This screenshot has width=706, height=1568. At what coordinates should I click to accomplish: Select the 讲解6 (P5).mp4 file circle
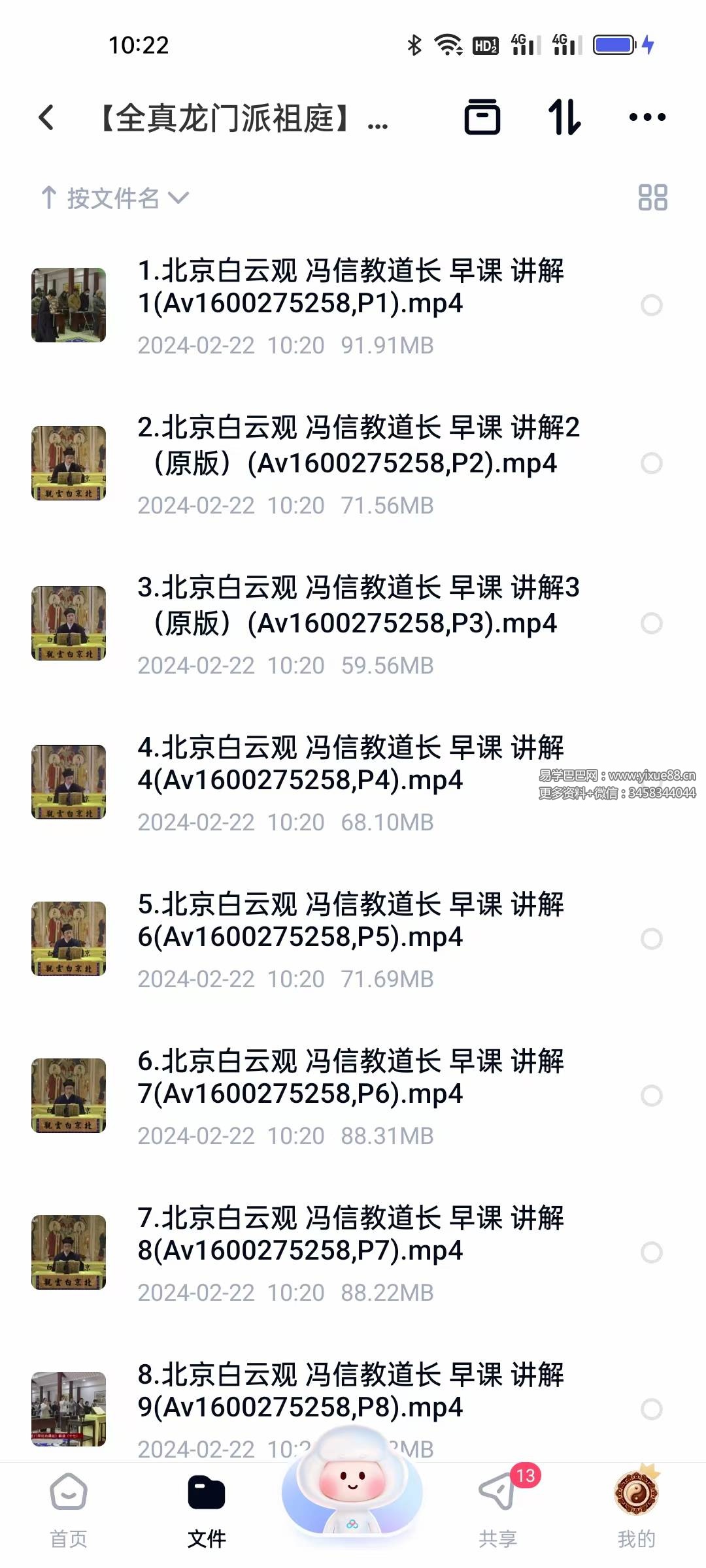tap(651, 939)
